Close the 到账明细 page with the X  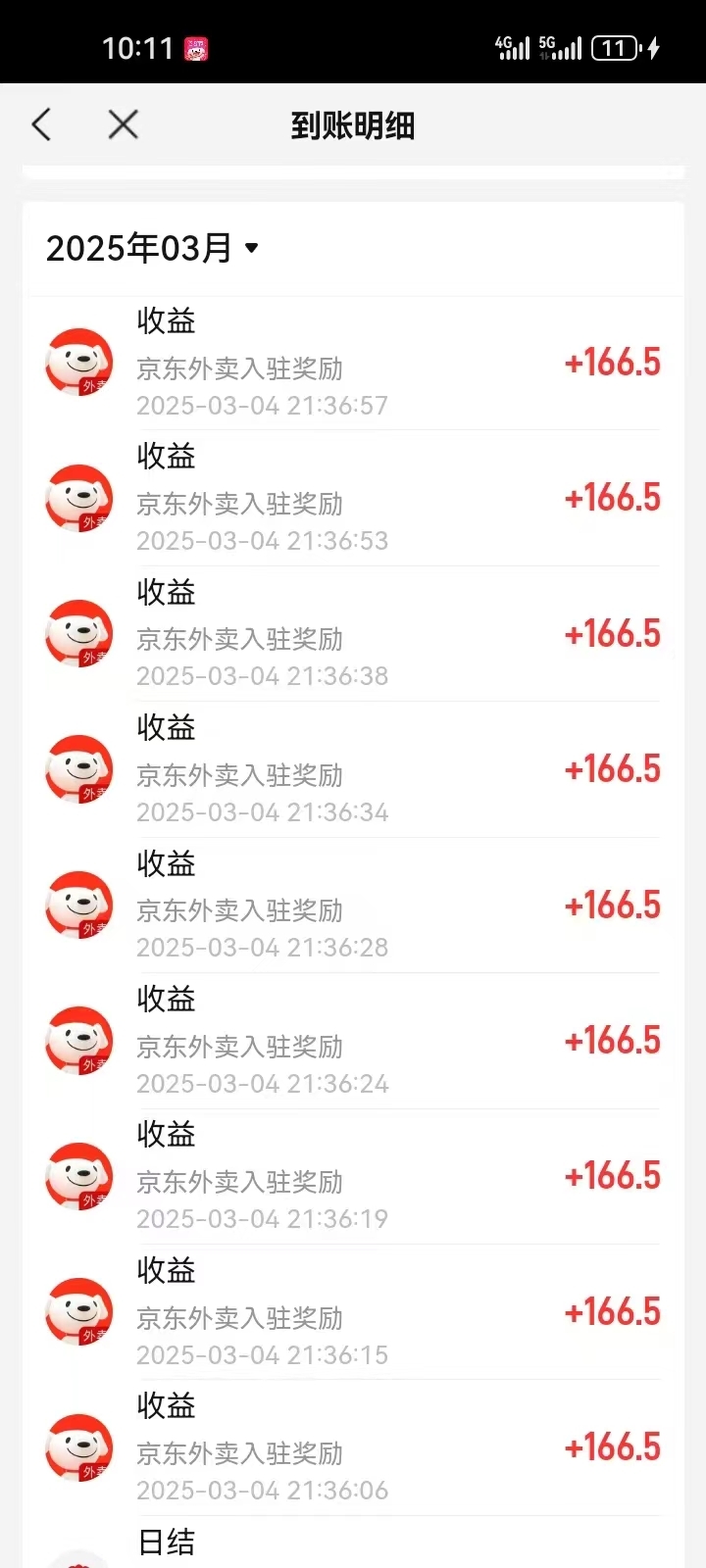[x=122, y=124]
